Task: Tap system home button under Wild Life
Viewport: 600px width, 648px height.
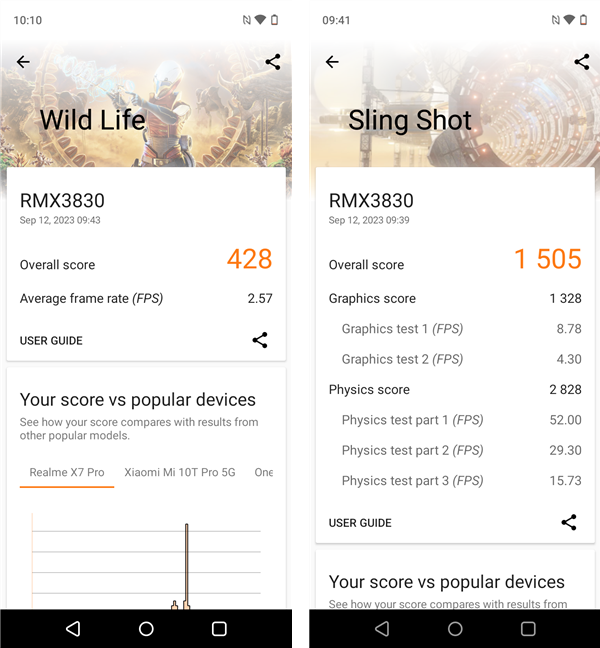Action: (x=146, y=629)
